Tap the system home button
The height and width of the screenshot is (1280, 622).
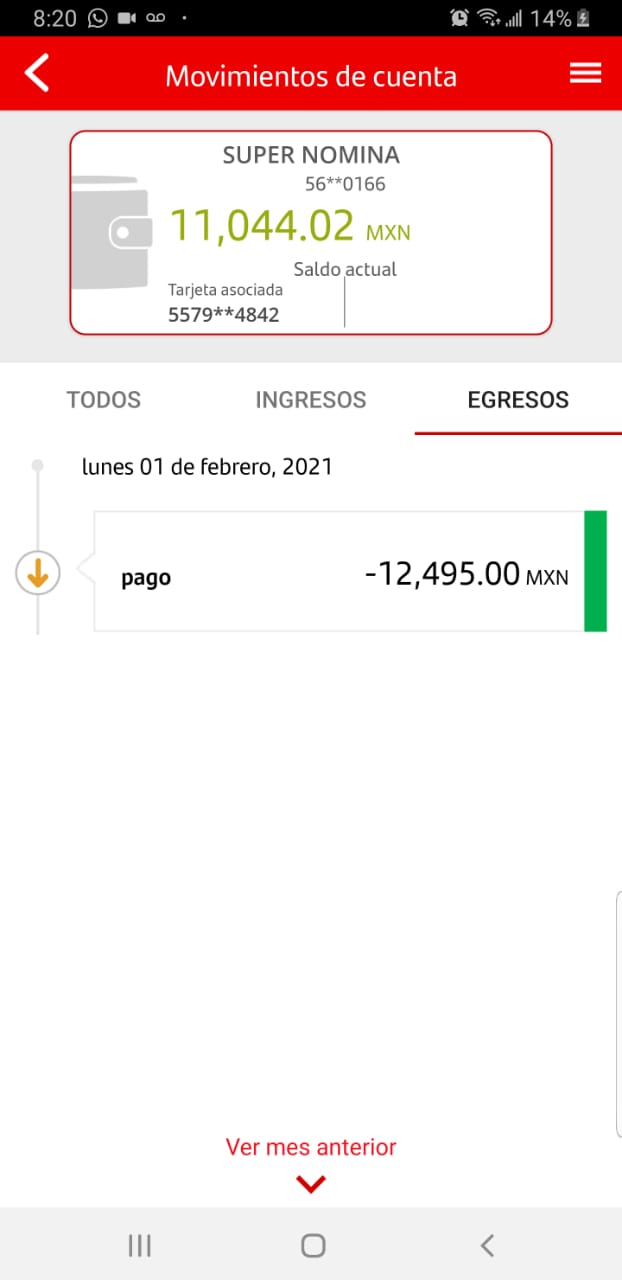point(313,1245)
